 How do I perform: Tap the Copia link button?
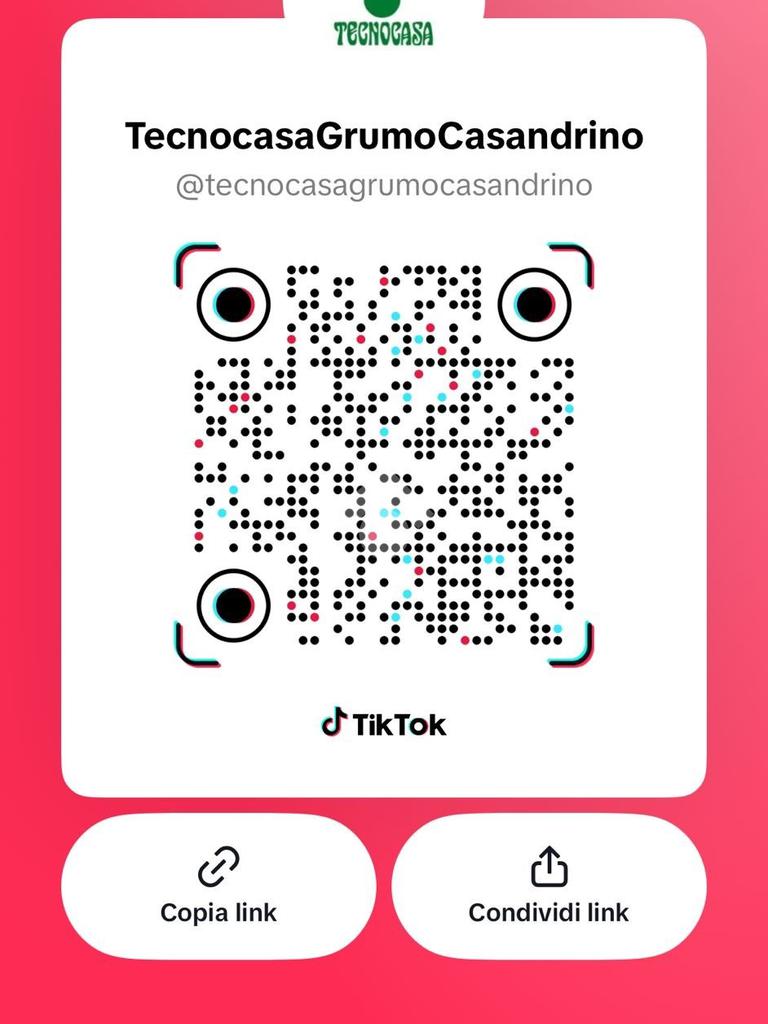219,886
